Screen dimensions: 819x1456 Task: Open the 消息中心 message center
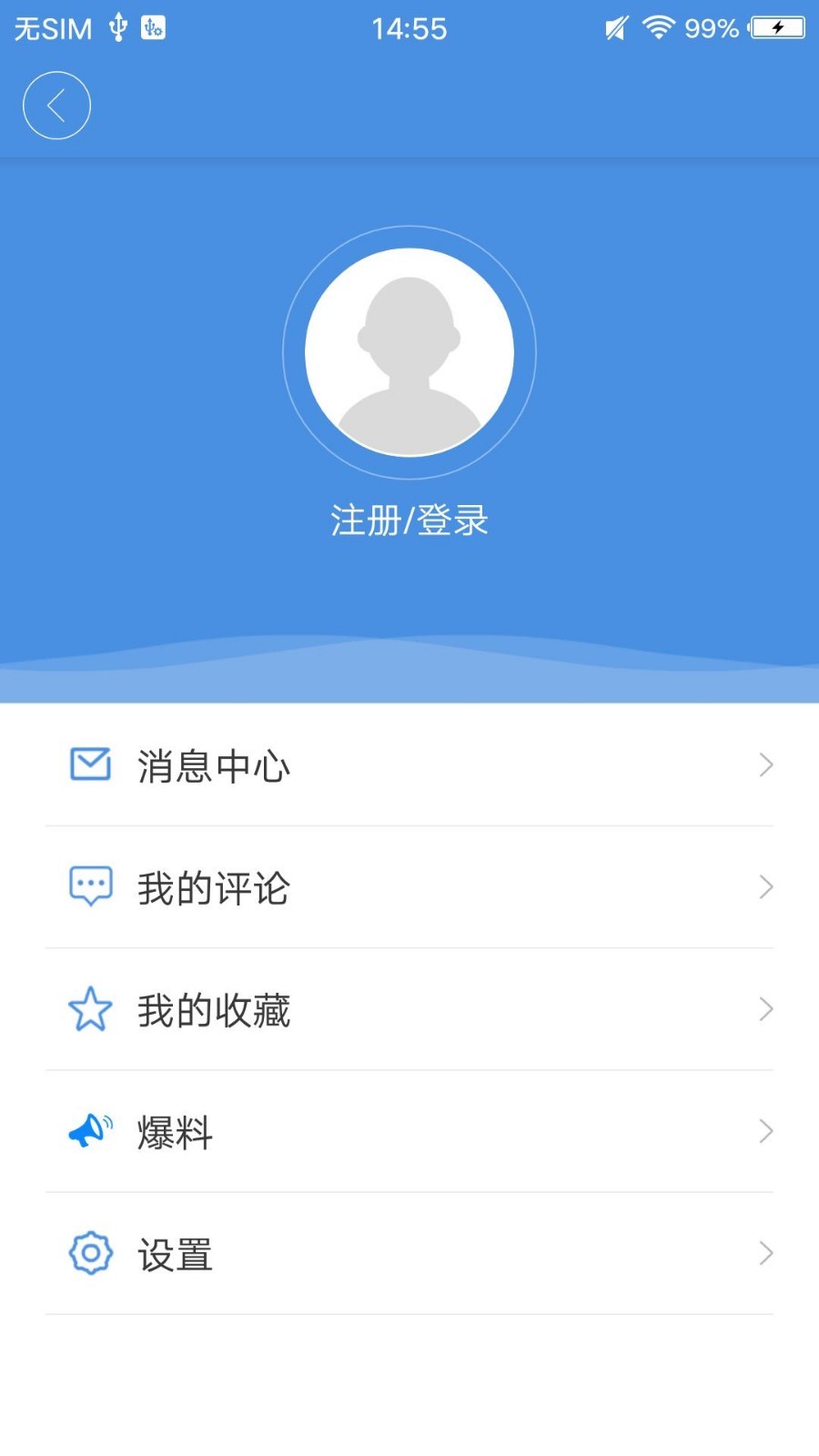pyautogui.click(x=214, y=764)
